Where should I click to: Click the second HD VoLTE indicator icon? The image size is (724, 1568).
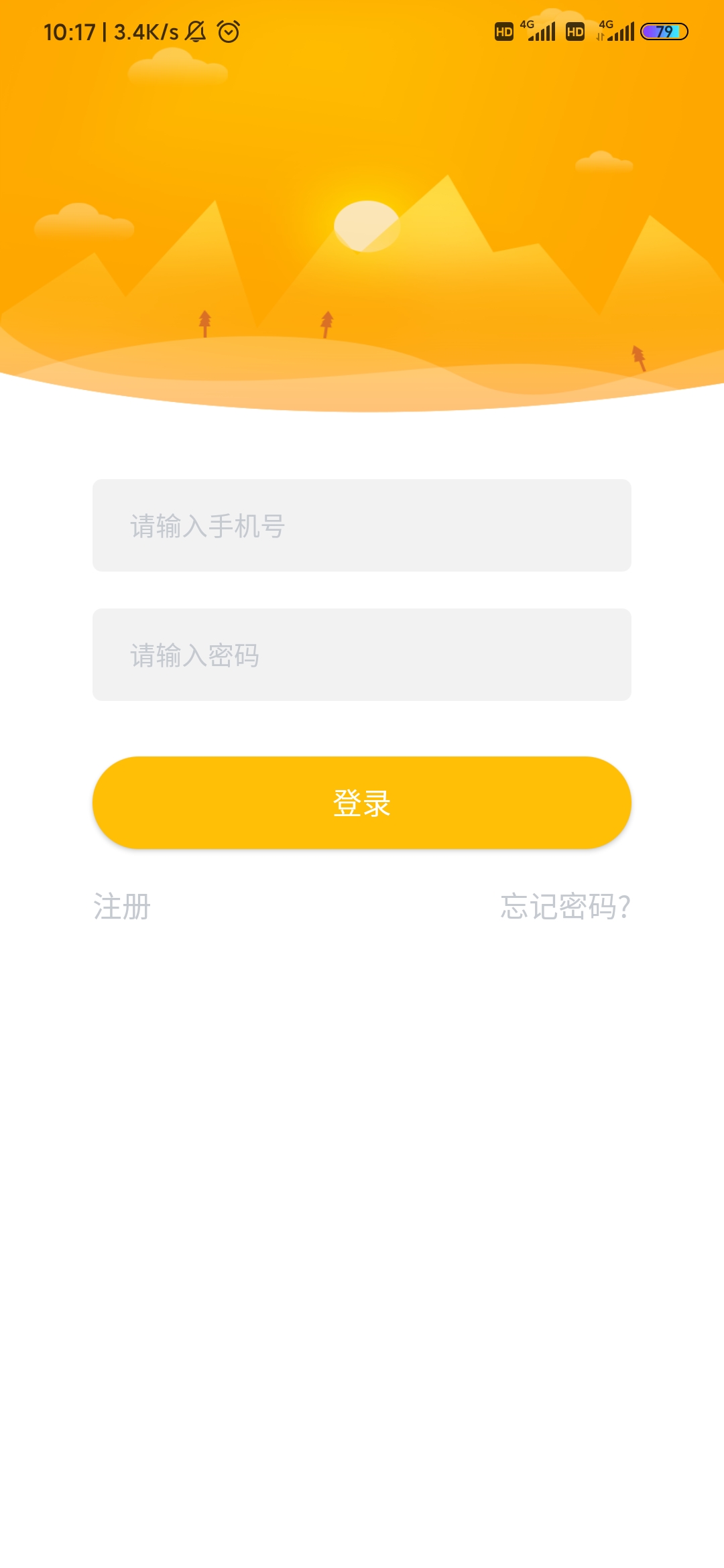pyautogui.click(x=575, y=31)
